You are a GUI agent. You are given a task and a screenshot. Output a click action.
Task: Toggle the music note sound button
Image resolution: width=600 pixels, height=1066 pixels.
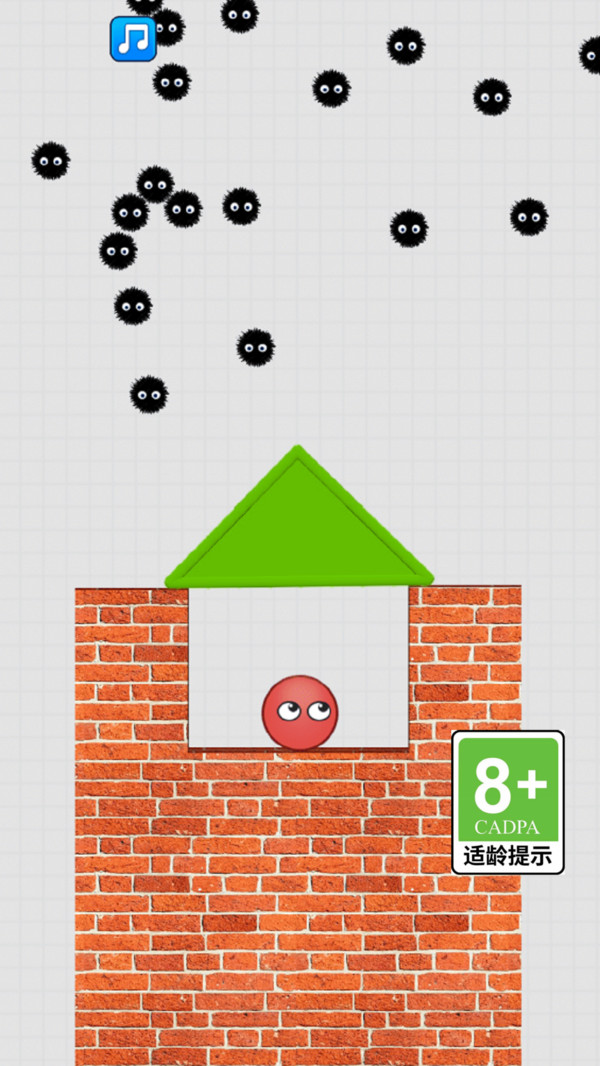click(x=132, y=39)
